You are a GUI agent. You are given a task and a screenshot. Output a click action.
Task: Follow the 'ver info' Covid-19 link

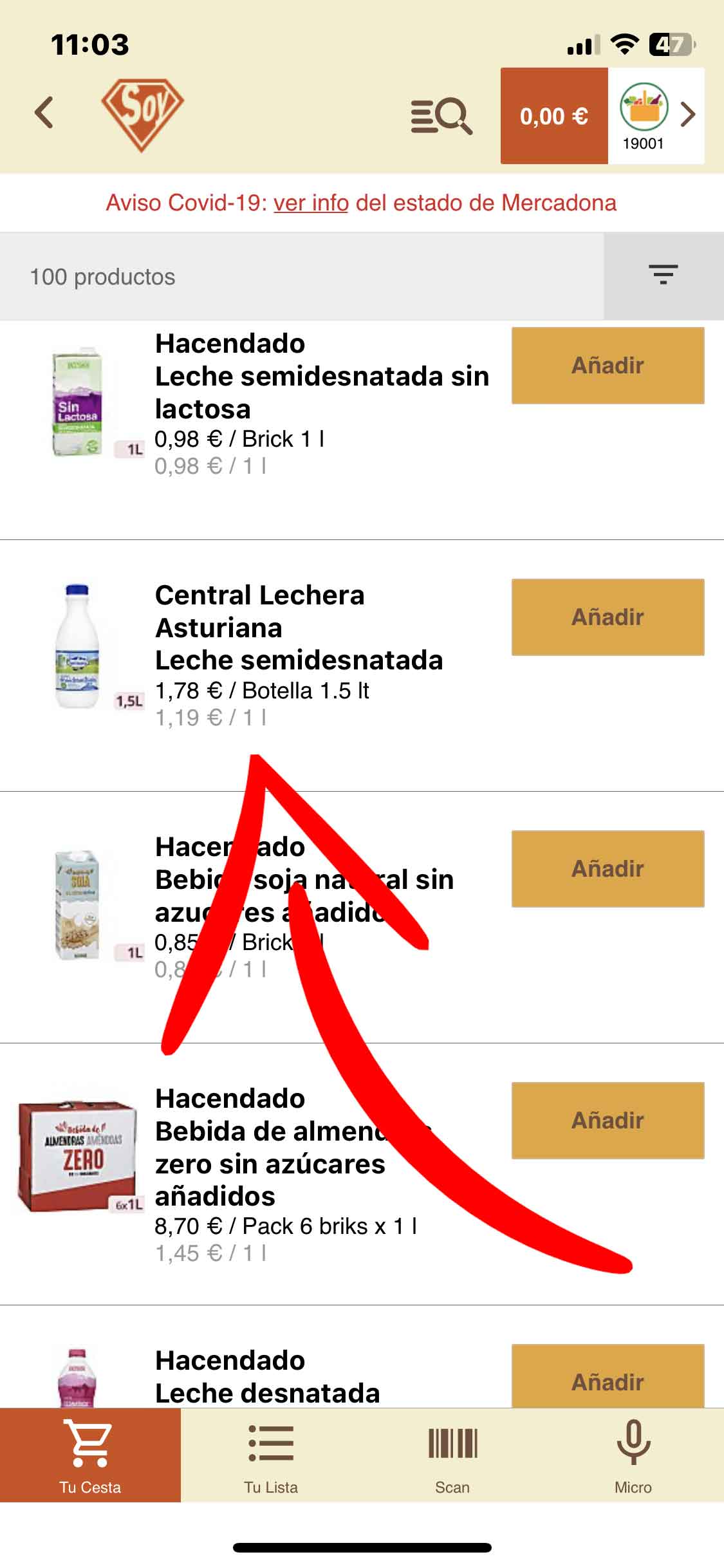point(311,203)
